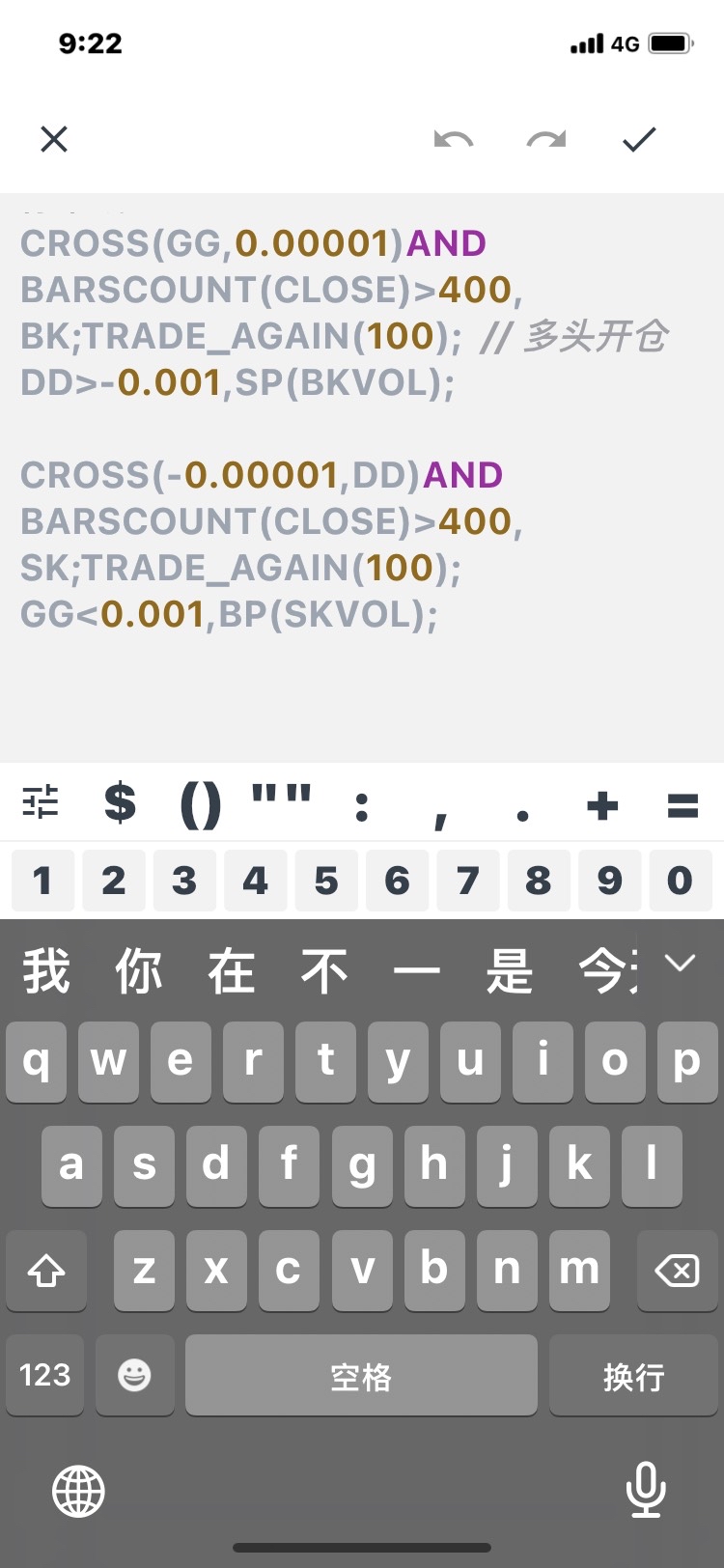
Task: Expand the candidate word list chevron
Action: tap(681, 963)
